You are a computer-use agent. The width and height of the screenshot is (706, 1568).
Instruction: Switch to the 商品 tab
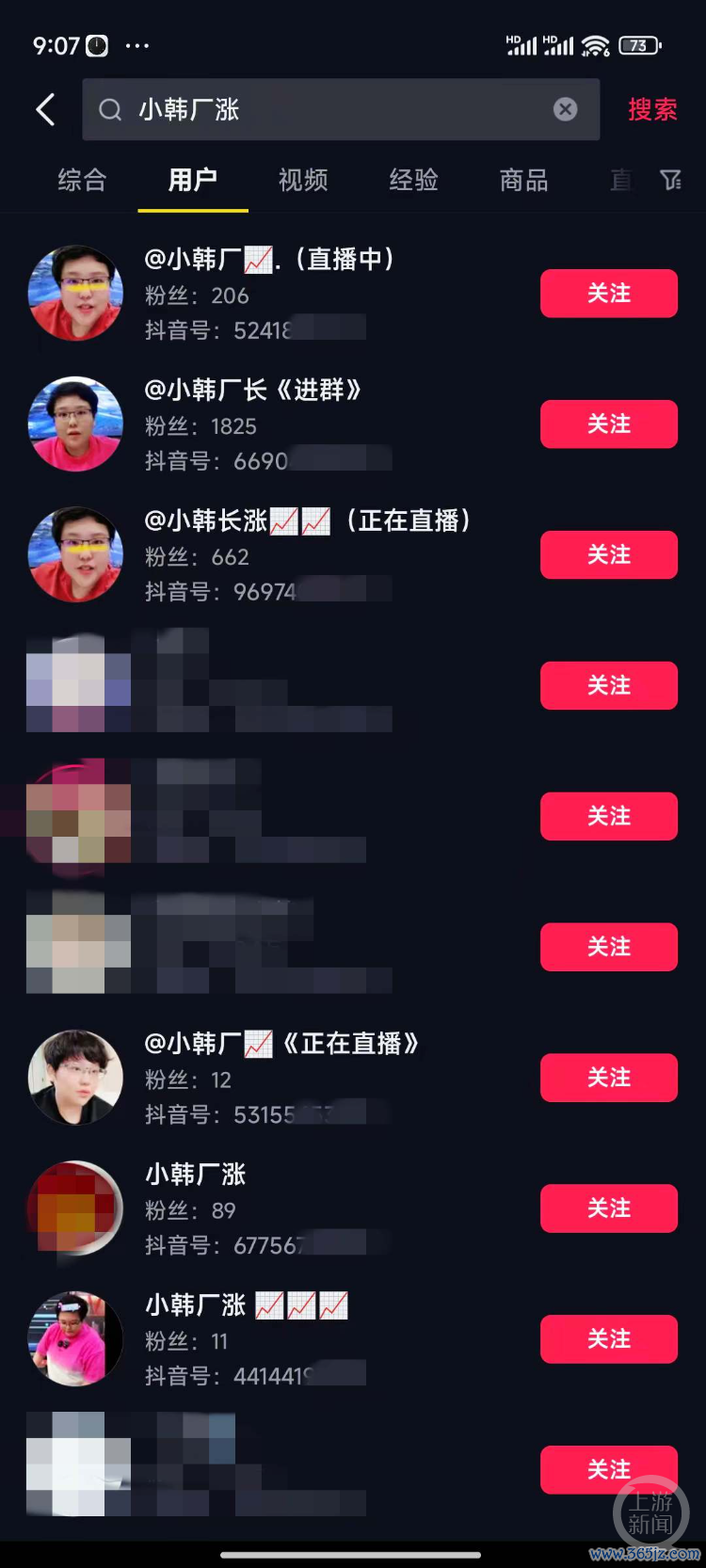click(x=523, y=180)
